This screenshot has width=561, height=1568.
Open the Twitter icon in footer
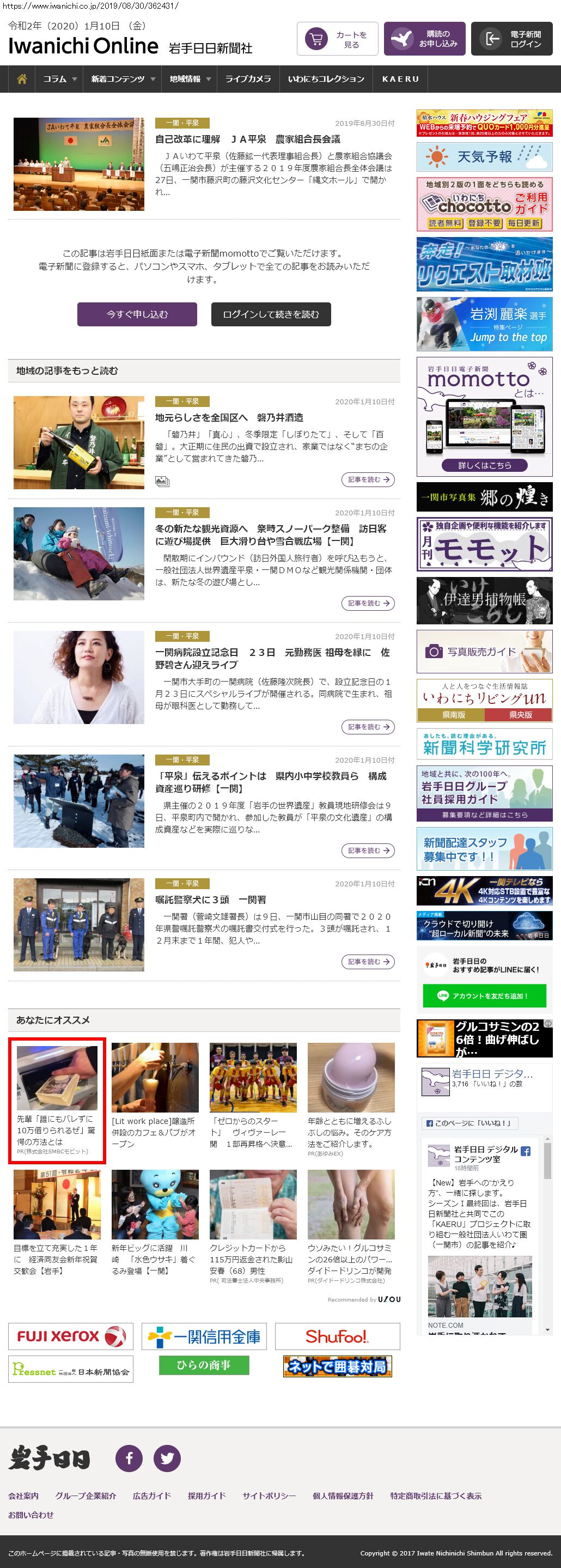[167, 1458]
